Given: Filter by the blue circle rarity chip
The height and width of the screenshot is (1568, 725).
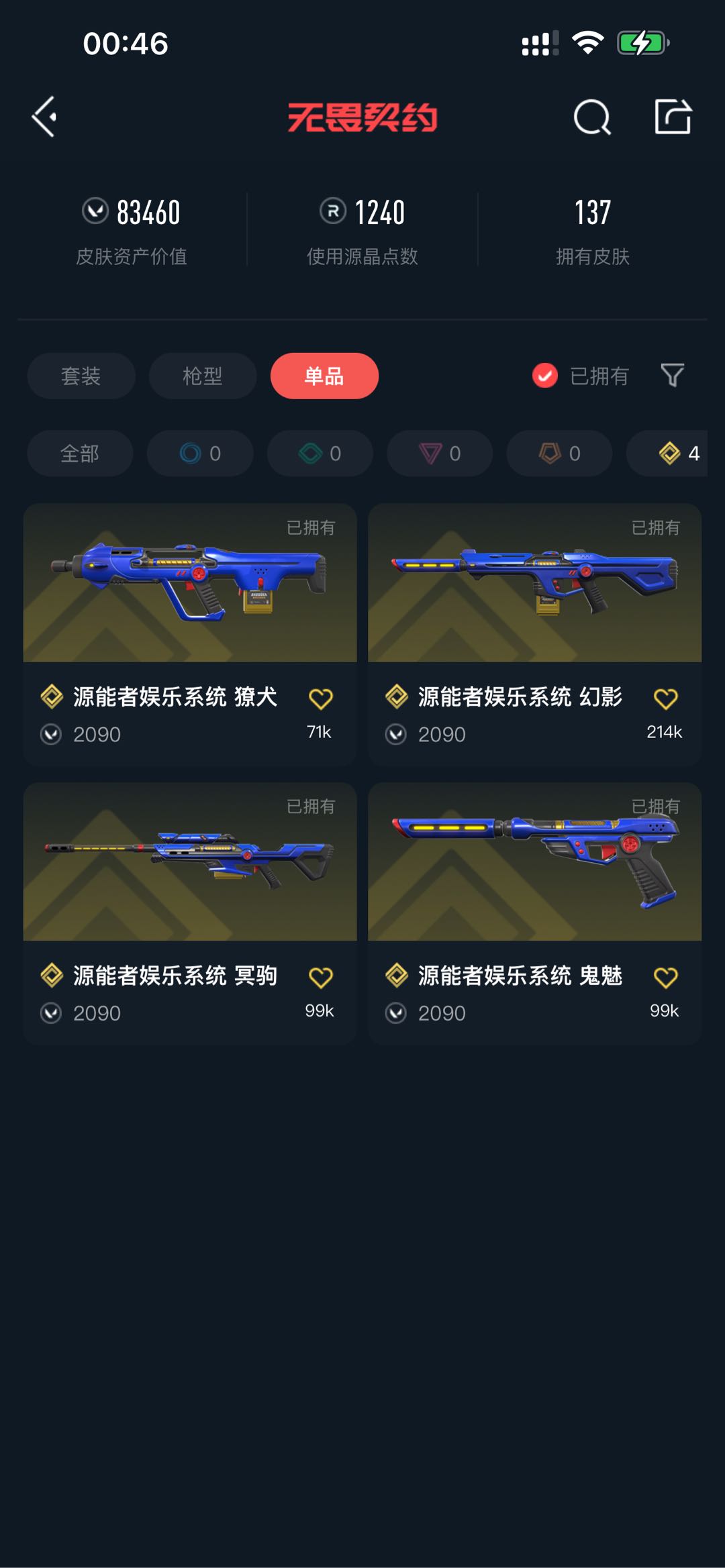Looking at the screenshot, I should pyautogui.click(x=200, y=454).
